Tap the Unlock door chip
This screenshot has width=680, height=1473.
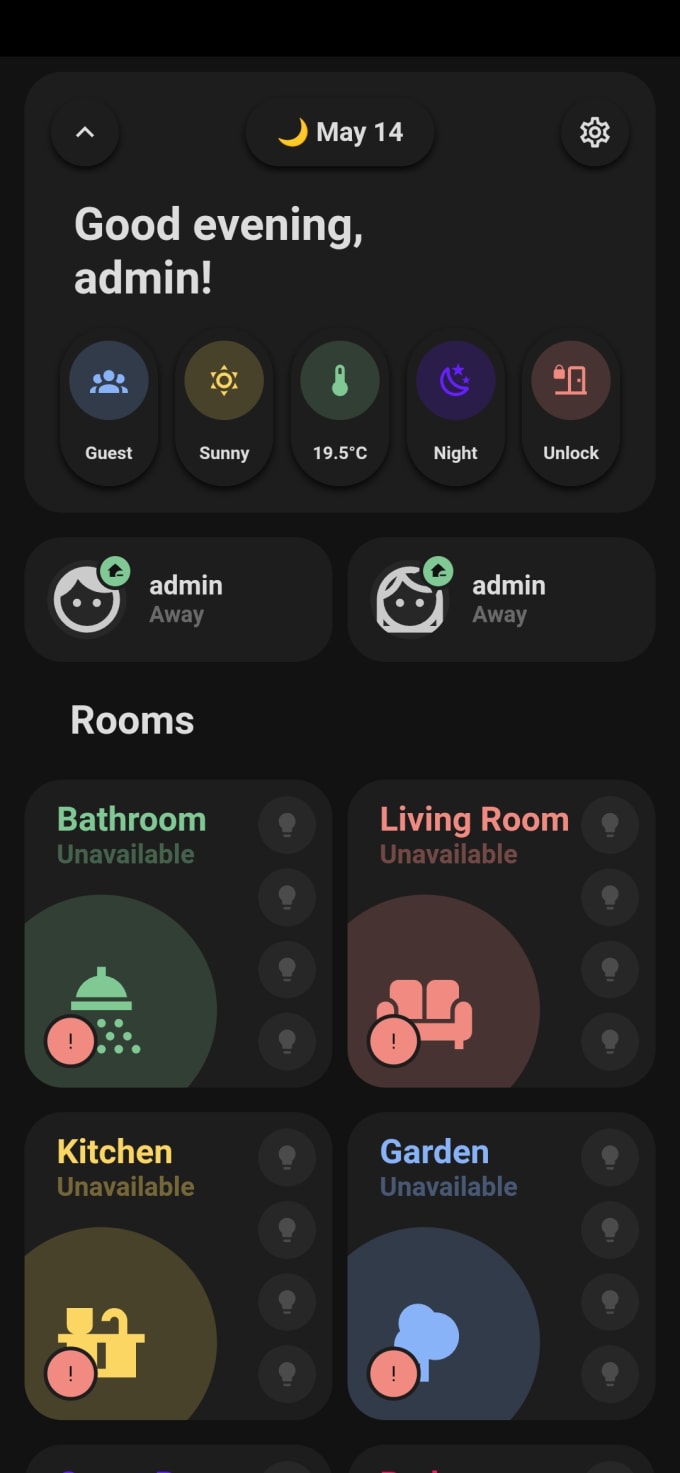(571, 405)
